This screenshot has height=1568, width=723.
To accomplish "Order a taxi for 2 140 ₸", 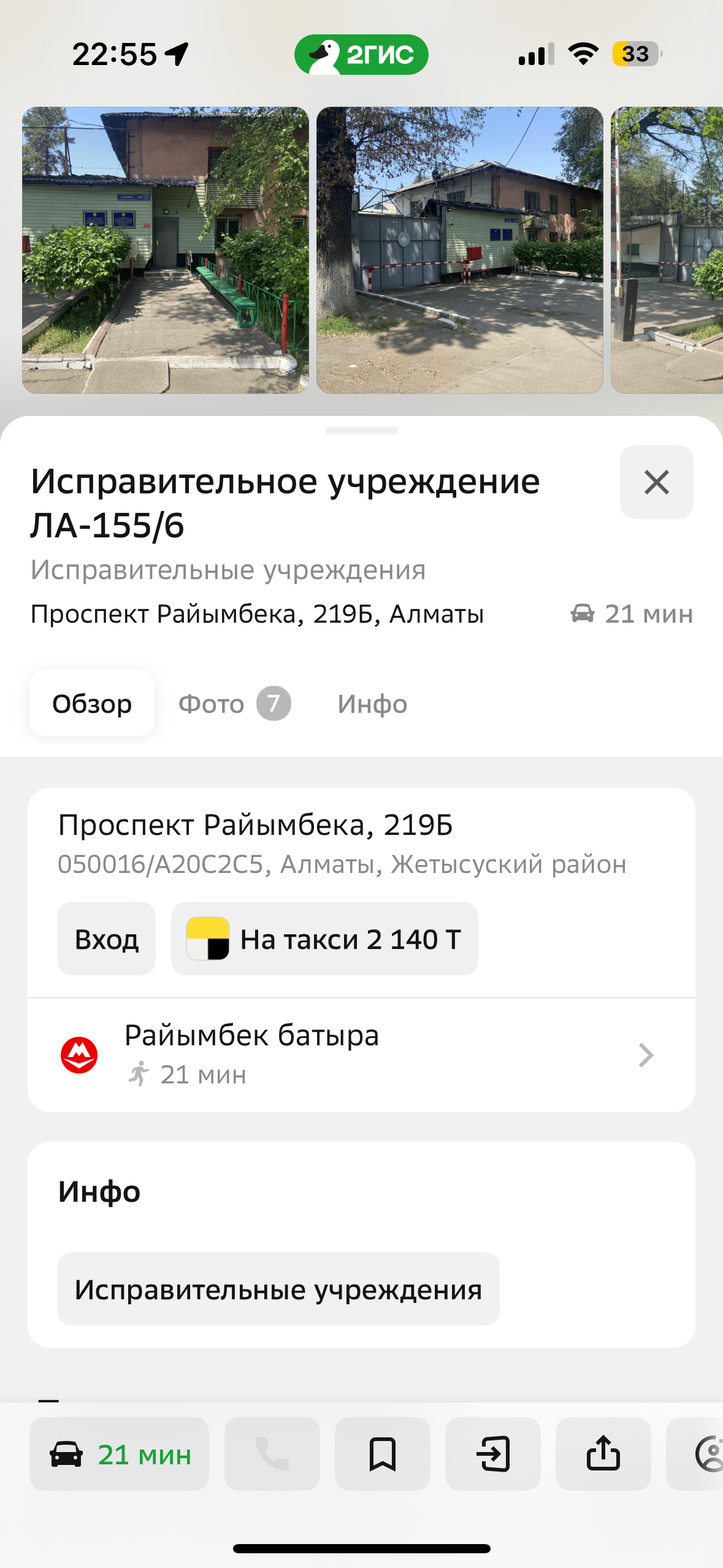I will tap(324, 939).
